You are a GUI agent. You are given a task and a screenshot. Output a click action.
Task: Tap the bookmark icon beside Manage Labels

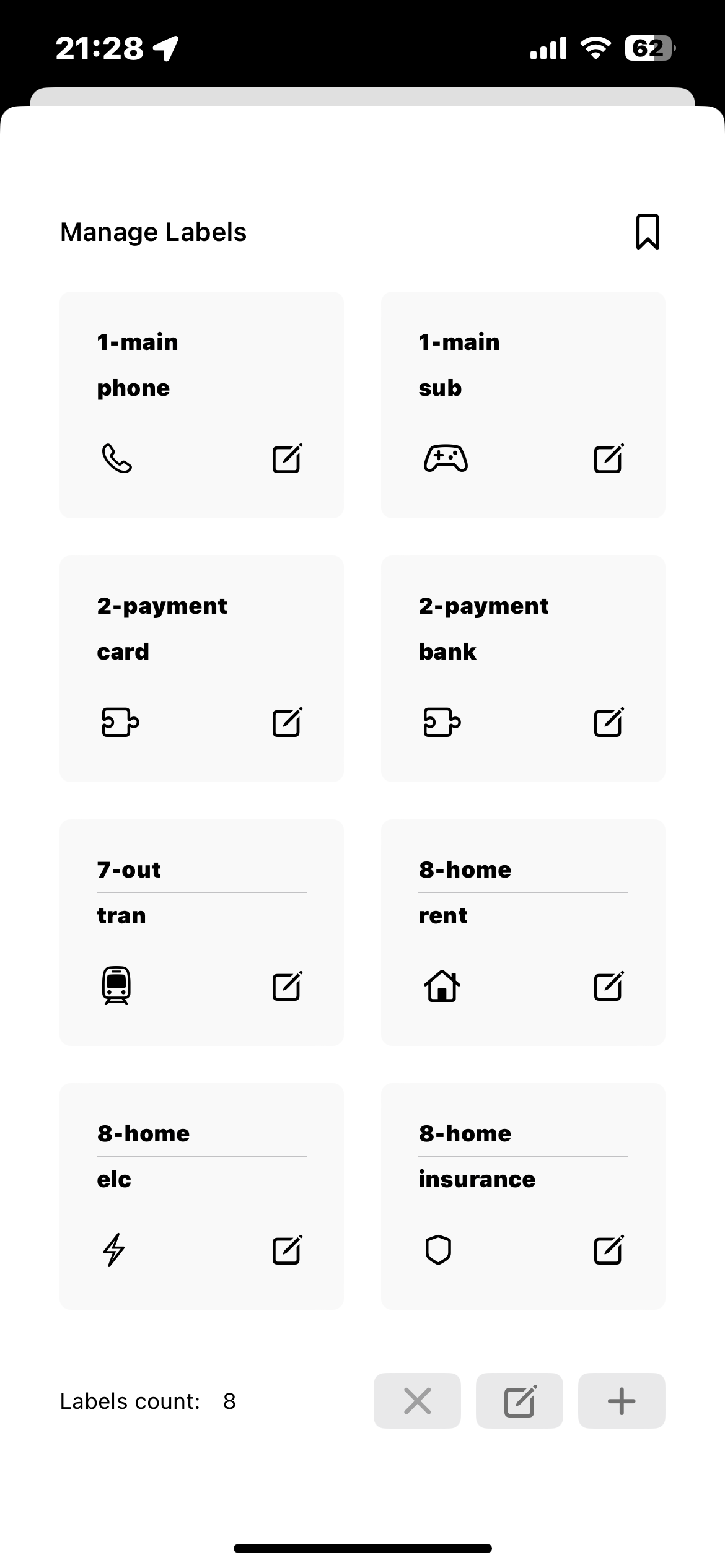[648, 232]
